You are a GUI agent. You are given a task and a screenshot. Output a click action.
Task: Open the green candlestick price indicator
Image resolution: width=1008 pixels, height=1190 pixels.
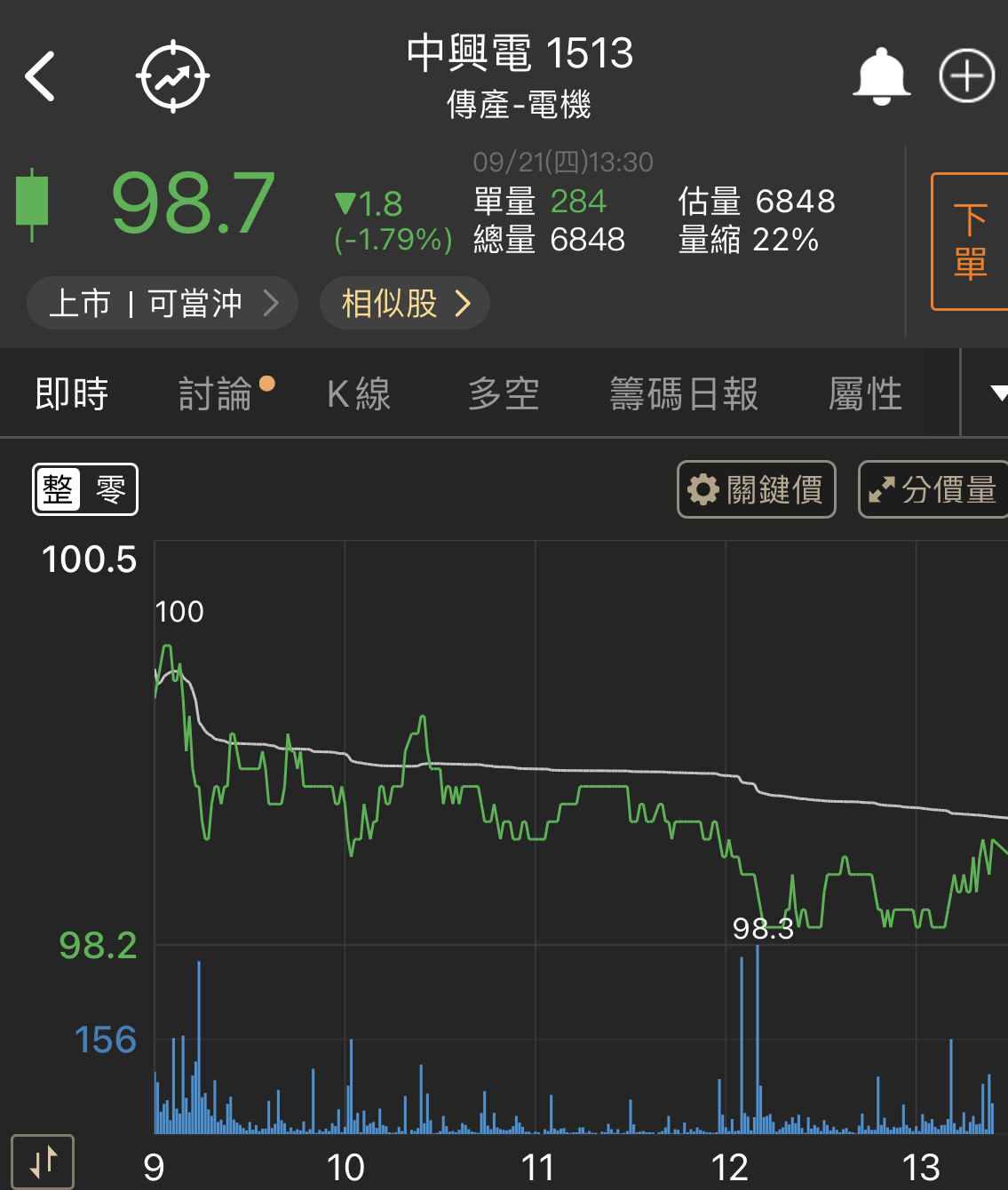31,204
